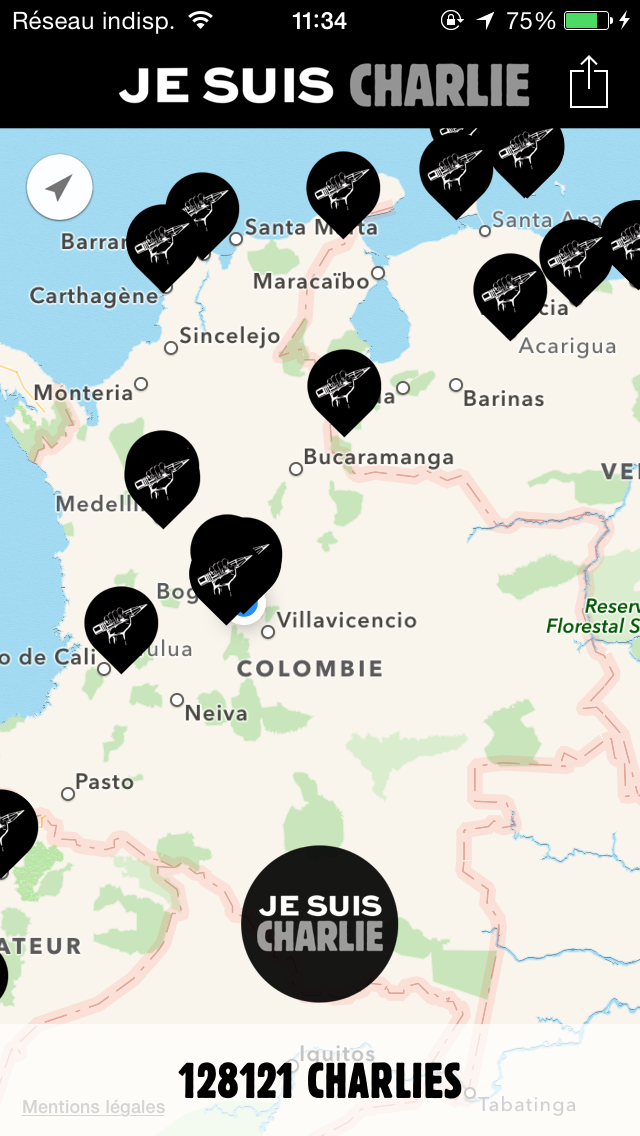Select the pin over Santa Marta
Viewport: 640px width, 1136px height.
point(343,187)
